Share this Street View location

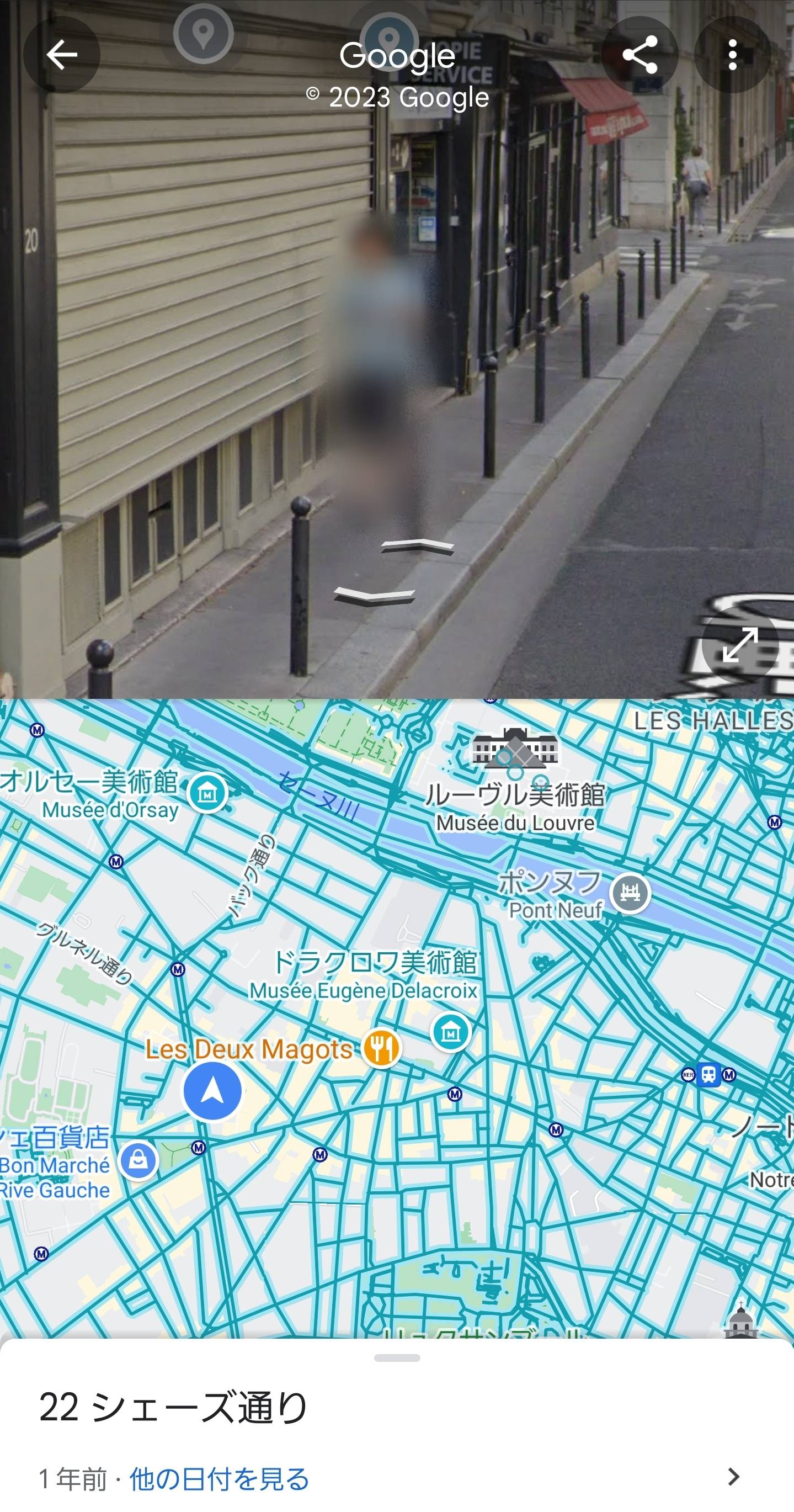639,55
